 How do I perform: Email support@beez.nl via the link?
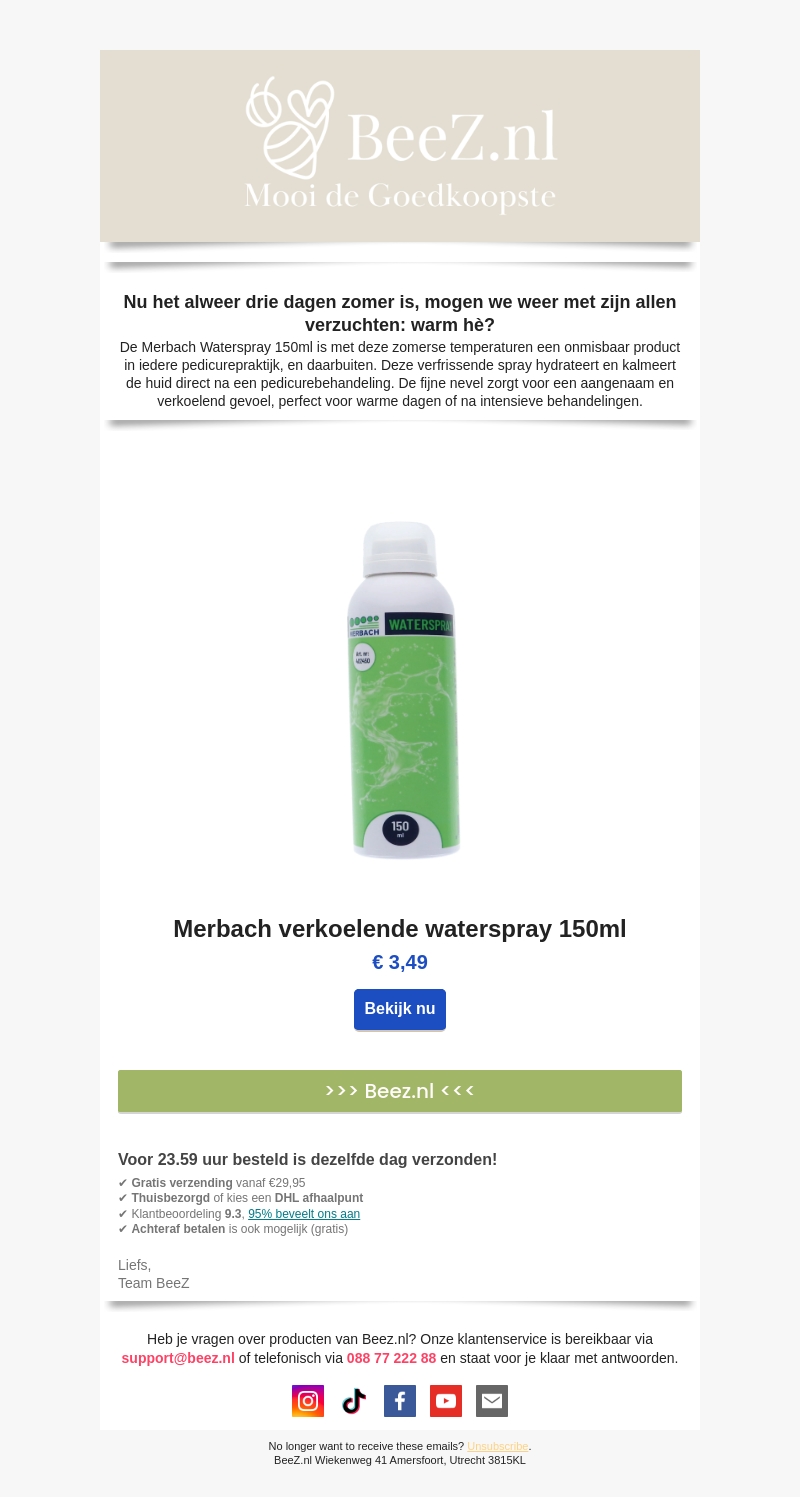[x=178, y=1358]
